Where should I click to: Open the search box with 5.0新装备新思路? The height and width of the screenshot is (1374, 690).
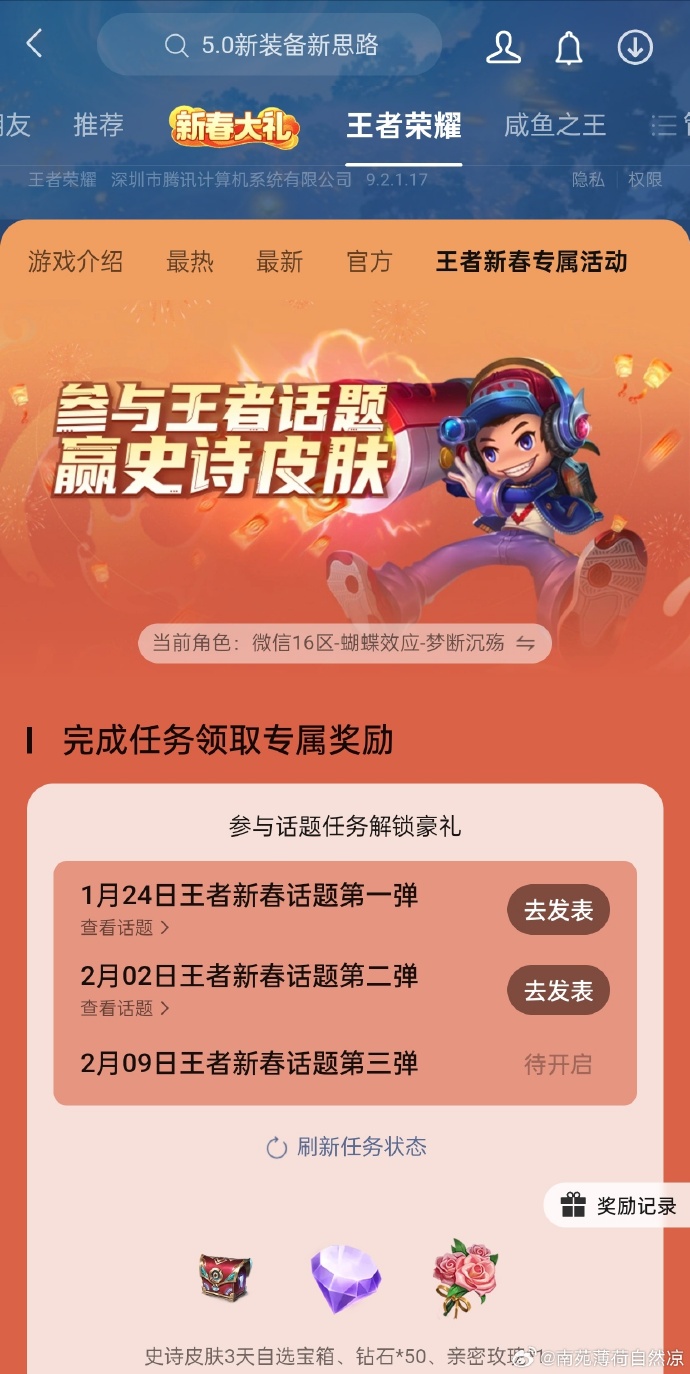[270, 45]
